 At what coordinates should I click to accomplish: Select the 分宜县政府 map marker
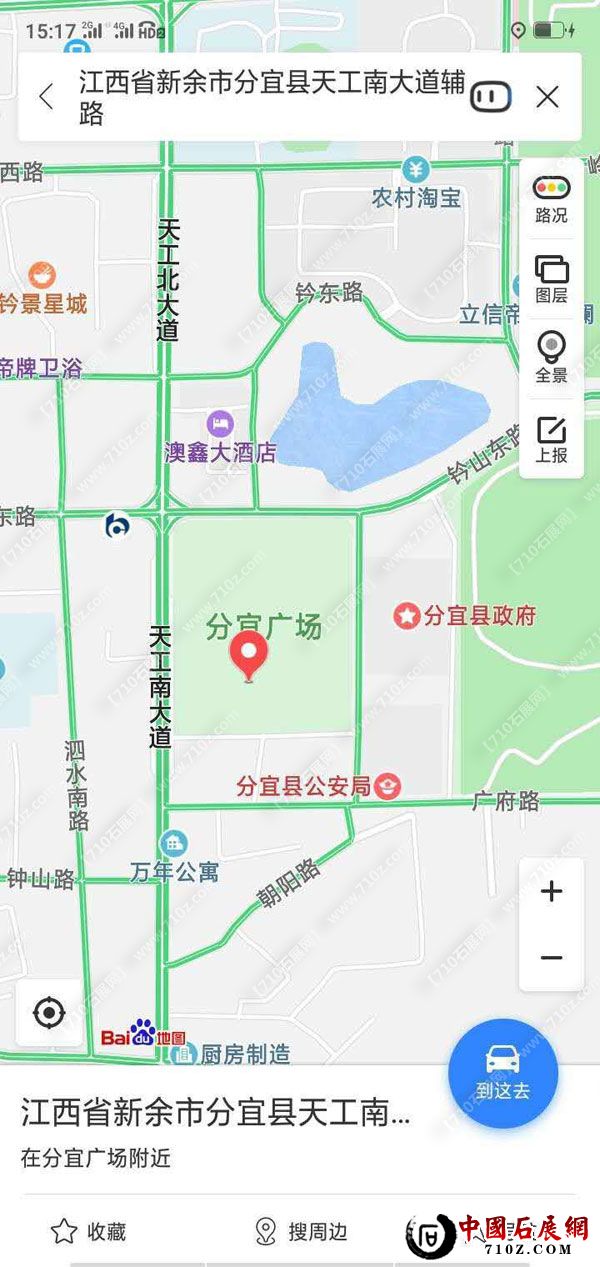(407, 616)
